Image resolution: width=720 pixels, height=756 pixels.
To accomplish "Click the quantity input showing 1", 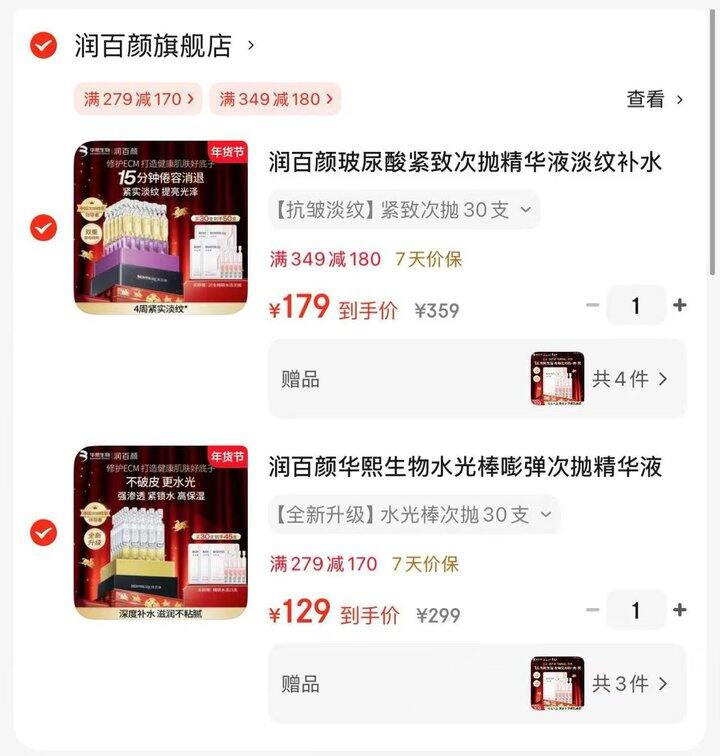I will [x=636, y=305].
